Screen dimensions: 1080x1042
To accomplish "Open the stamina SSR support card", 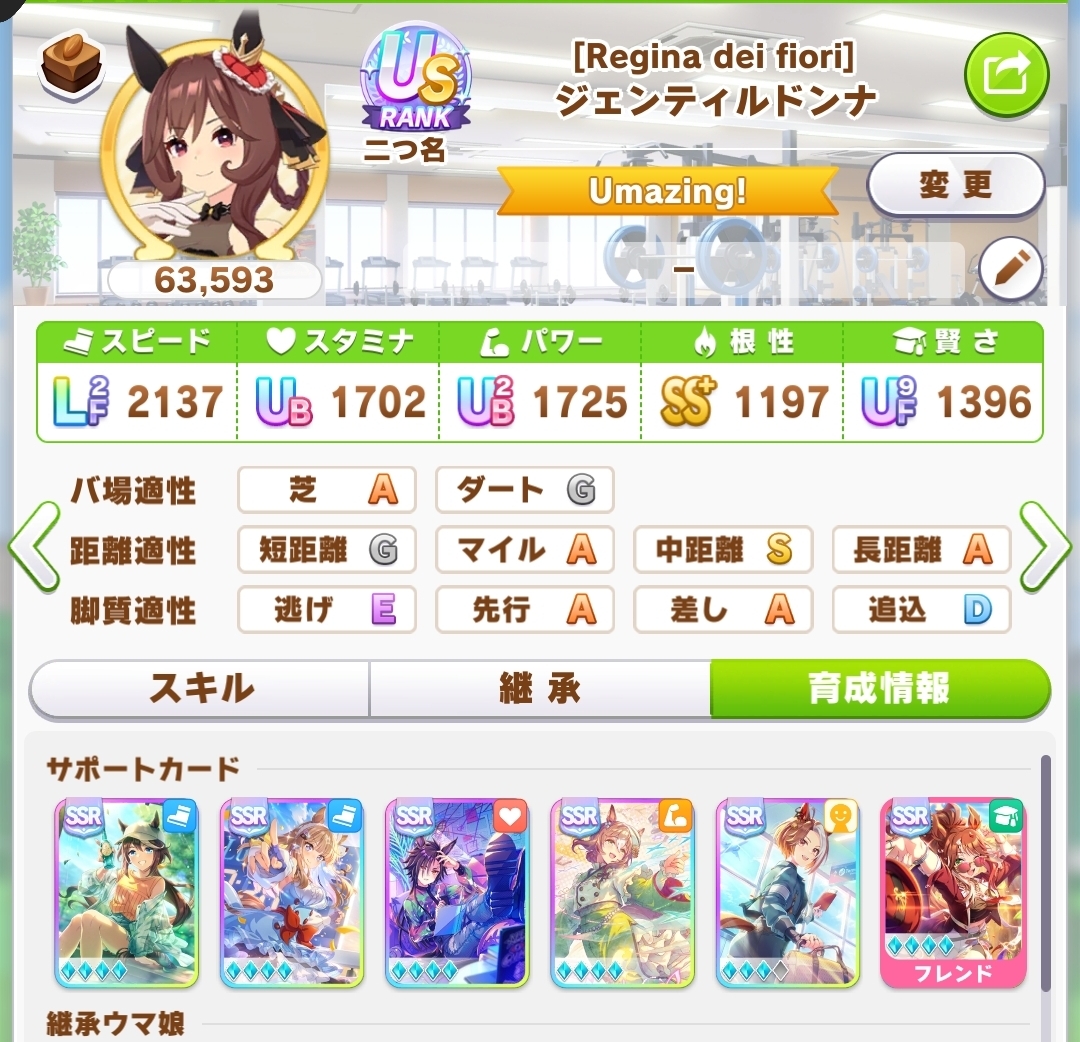I will coord(457,891).
